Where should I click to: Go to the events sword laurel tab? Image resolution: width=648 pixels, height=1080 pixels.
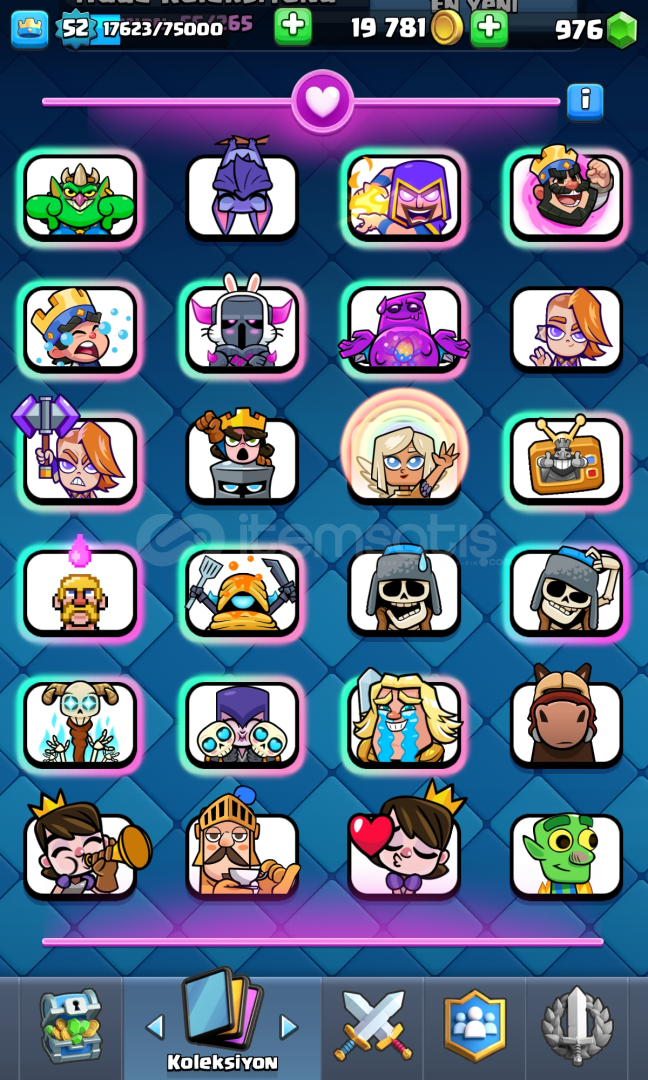coord(576,1025)
